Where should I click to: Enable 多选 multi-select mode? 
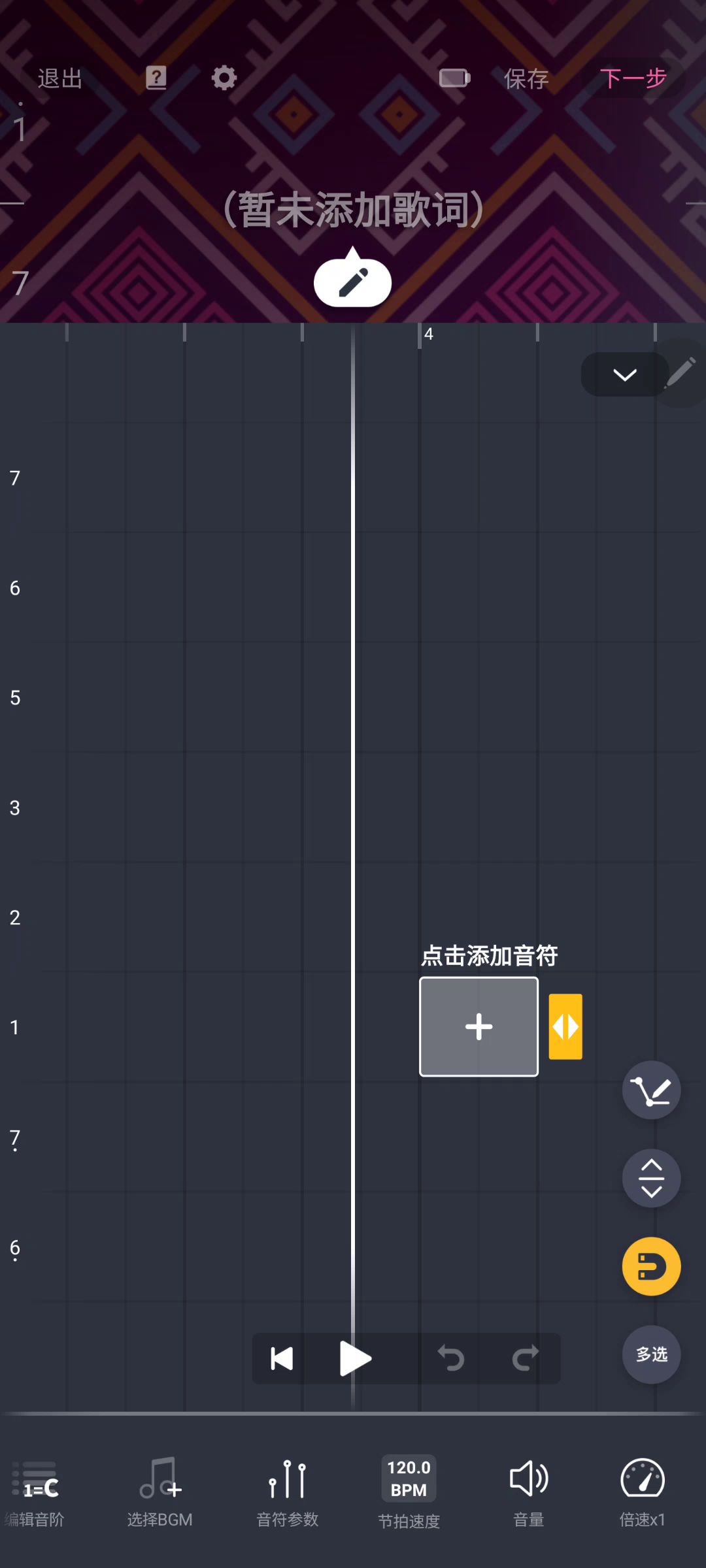coord(651,1354)
